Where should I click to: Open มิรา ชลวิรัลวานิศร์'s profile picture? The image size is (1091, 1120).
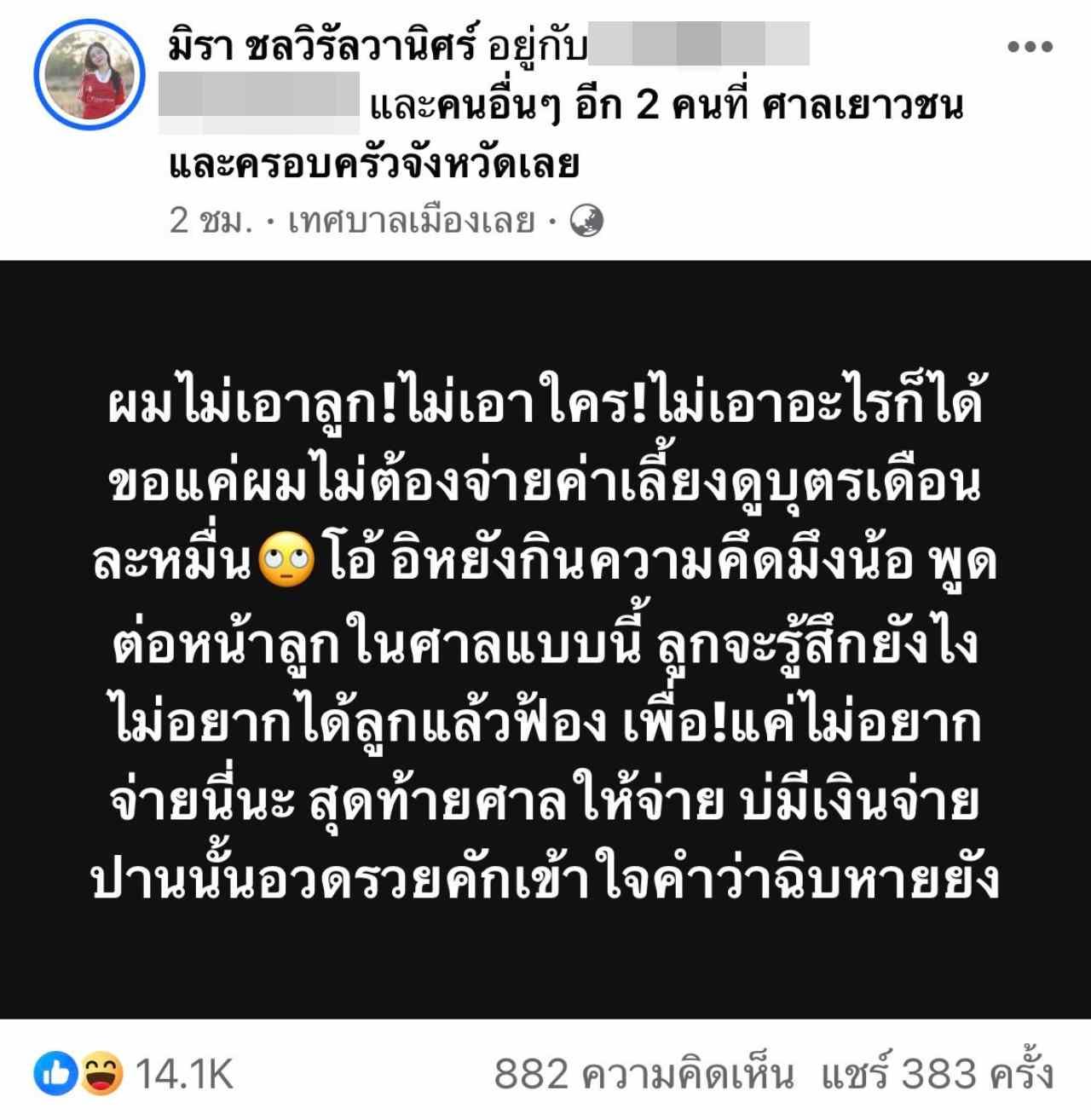tap(89, 74)
